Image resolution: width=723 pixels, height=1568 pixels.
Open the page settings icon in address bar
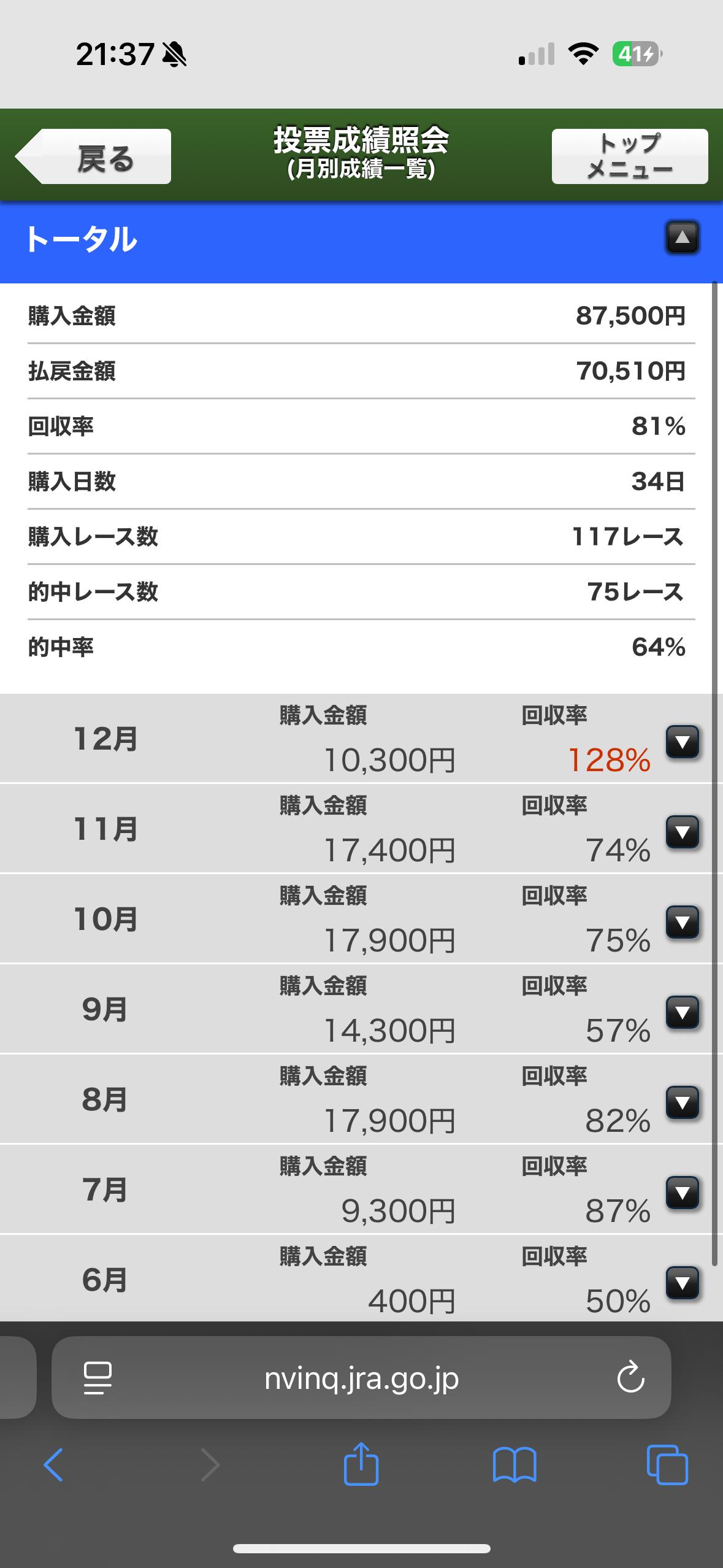tap(97, 1378)
